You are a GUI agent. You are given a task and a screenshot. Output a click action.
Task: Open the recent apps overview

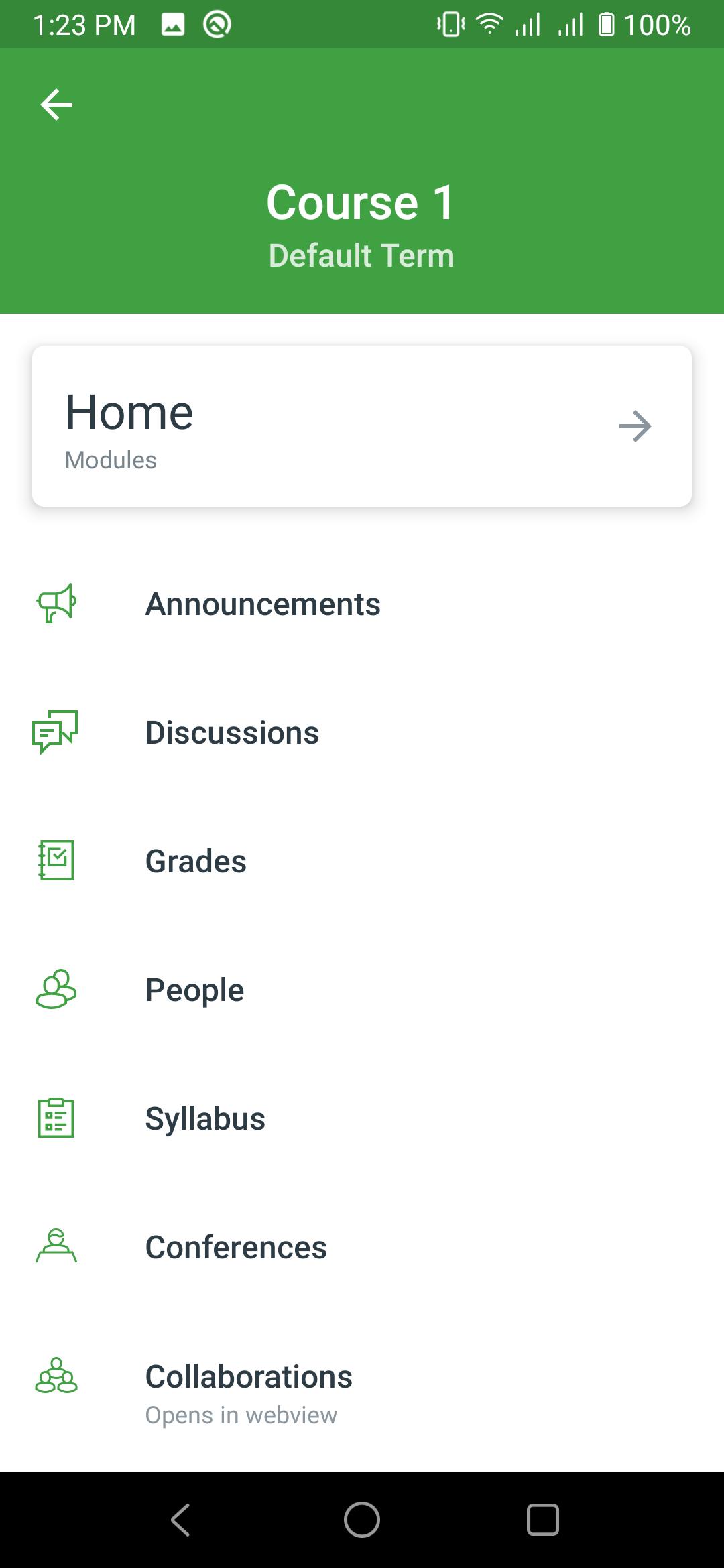542,1520
